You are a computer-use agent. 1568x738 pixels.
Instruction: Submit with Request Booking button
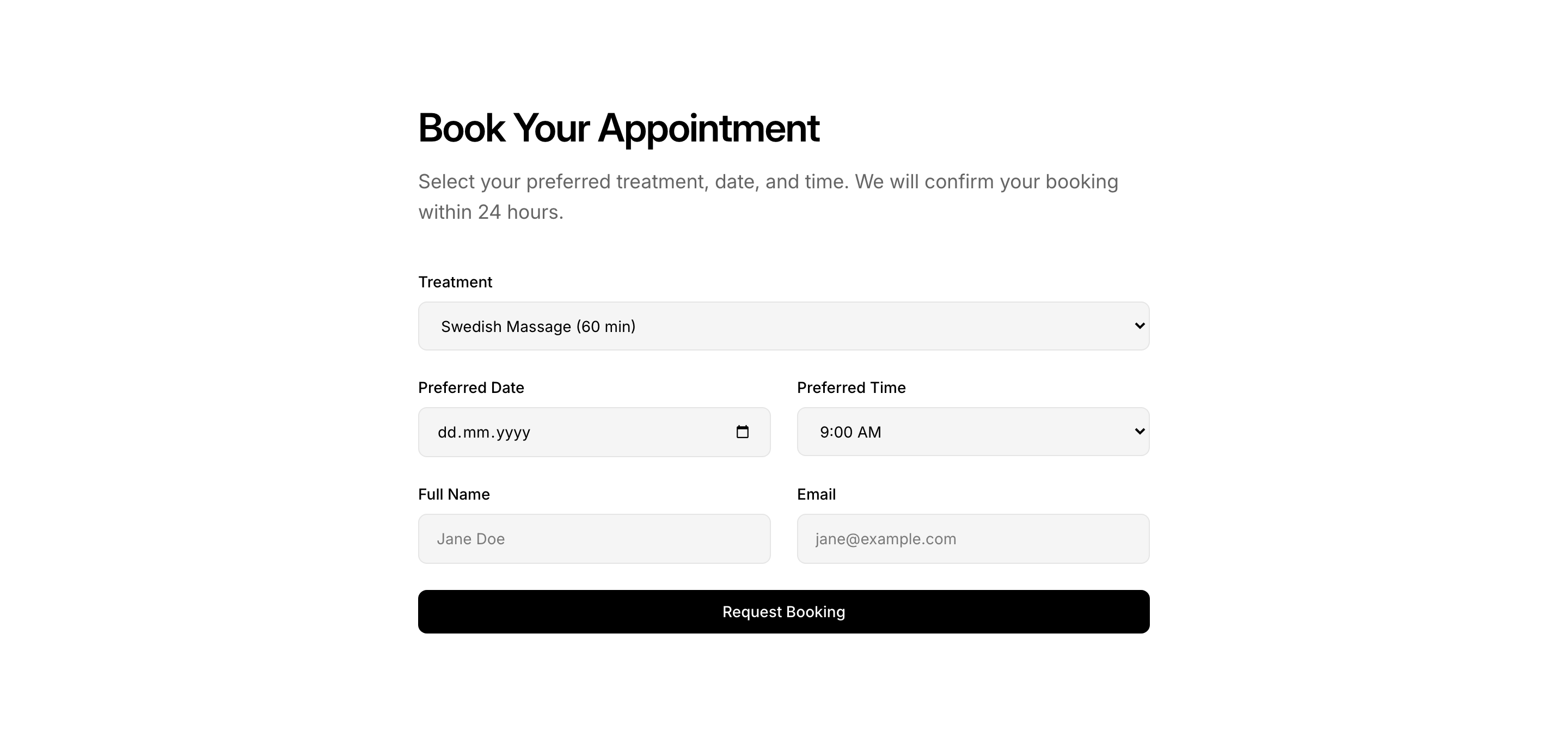point(783,611)
